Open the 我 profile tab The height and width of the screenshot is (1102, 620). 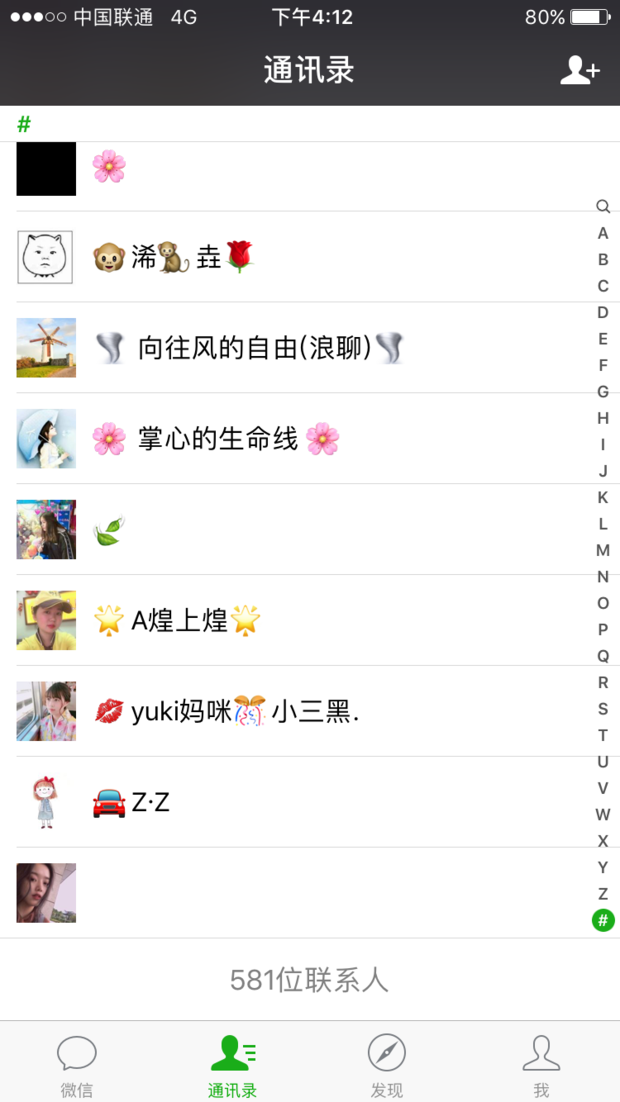(x=541, y=1064)
